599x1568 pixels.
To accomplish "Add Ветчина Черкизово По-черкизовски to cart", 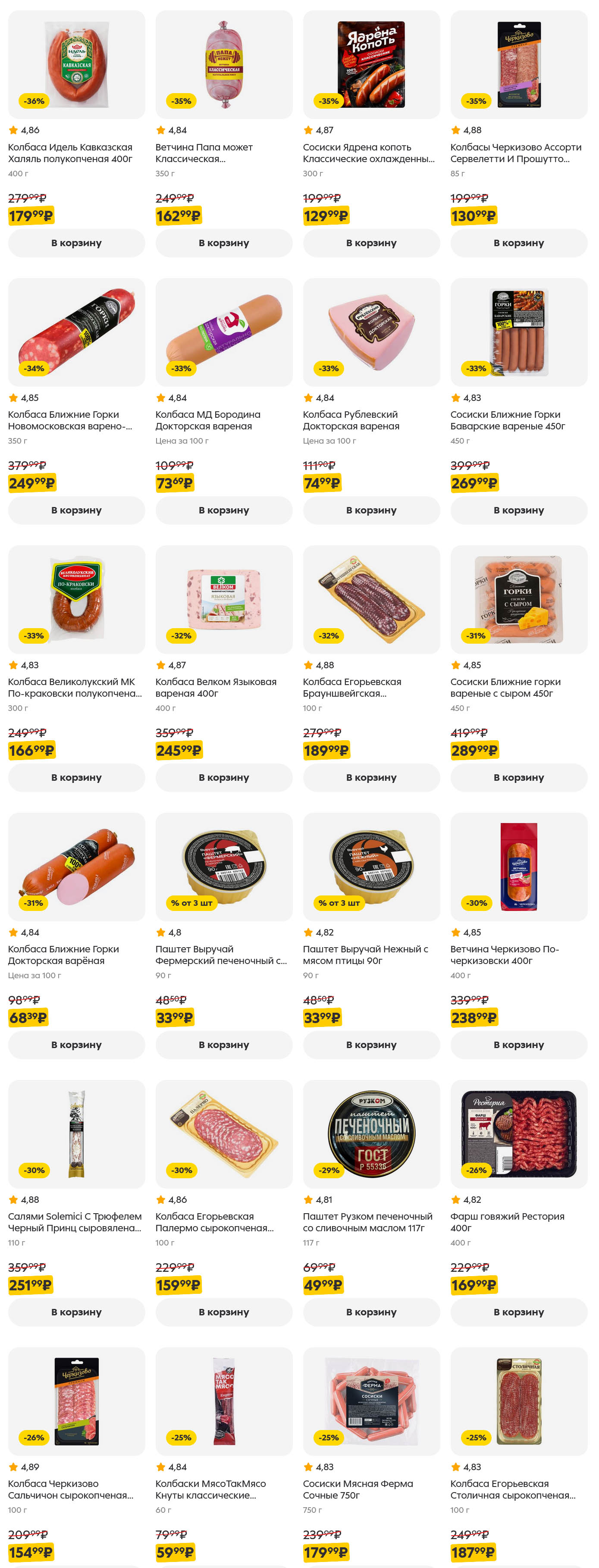I will (518, 1045).
